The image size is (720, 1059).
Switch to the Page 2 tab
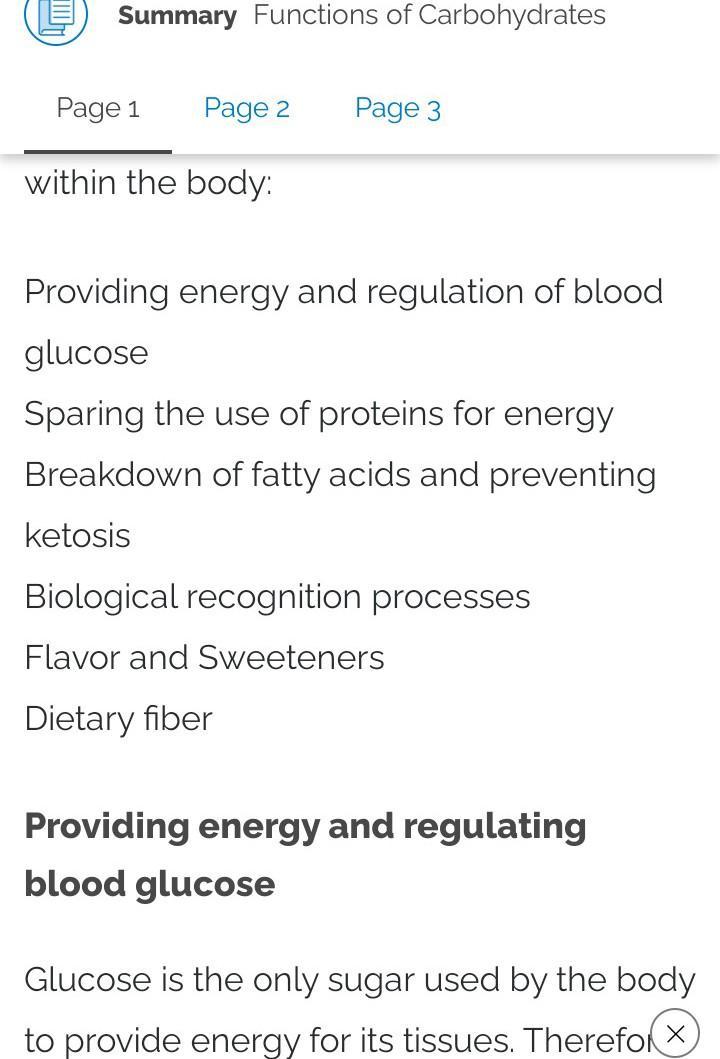point(247,108)
